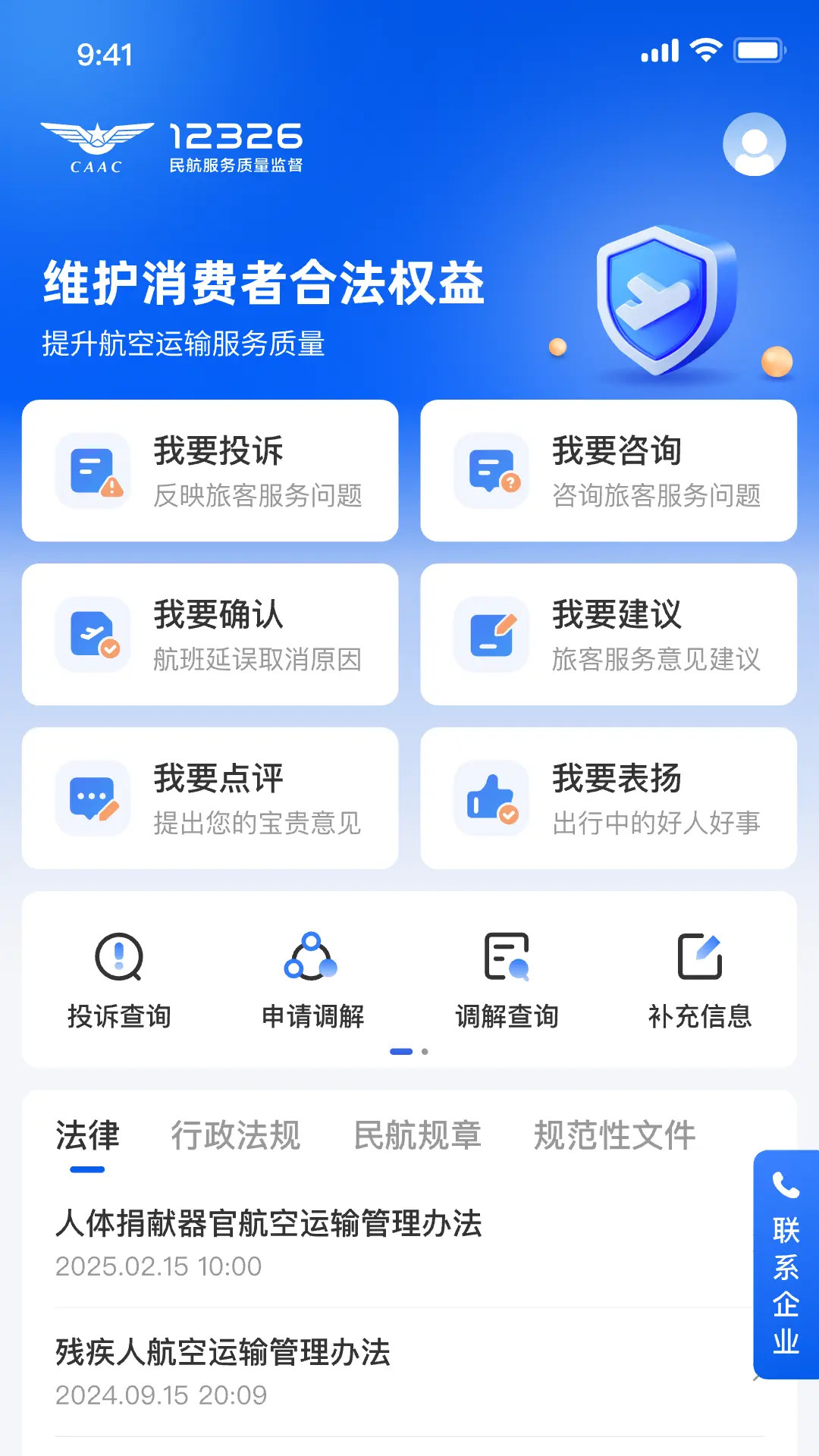Select the 法律 tab
Screen dimensions: 819x1456
[x=87, y=1135]
